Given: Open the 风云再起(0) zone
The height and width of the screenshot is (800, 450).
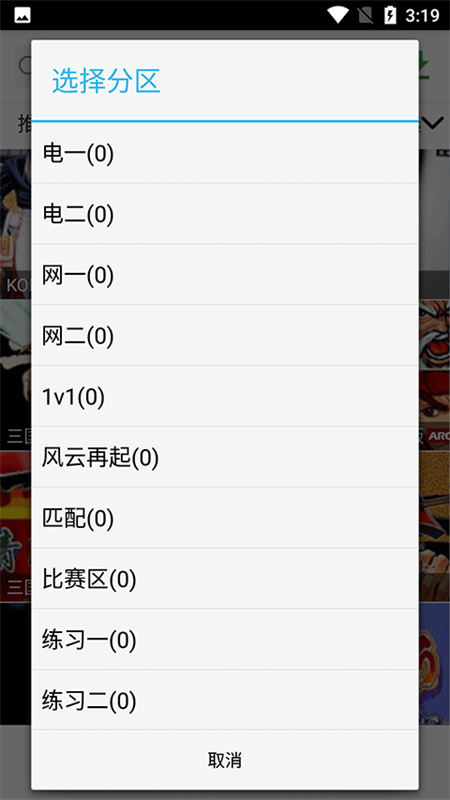Looking at the screenshot, I should pos(225,457).
